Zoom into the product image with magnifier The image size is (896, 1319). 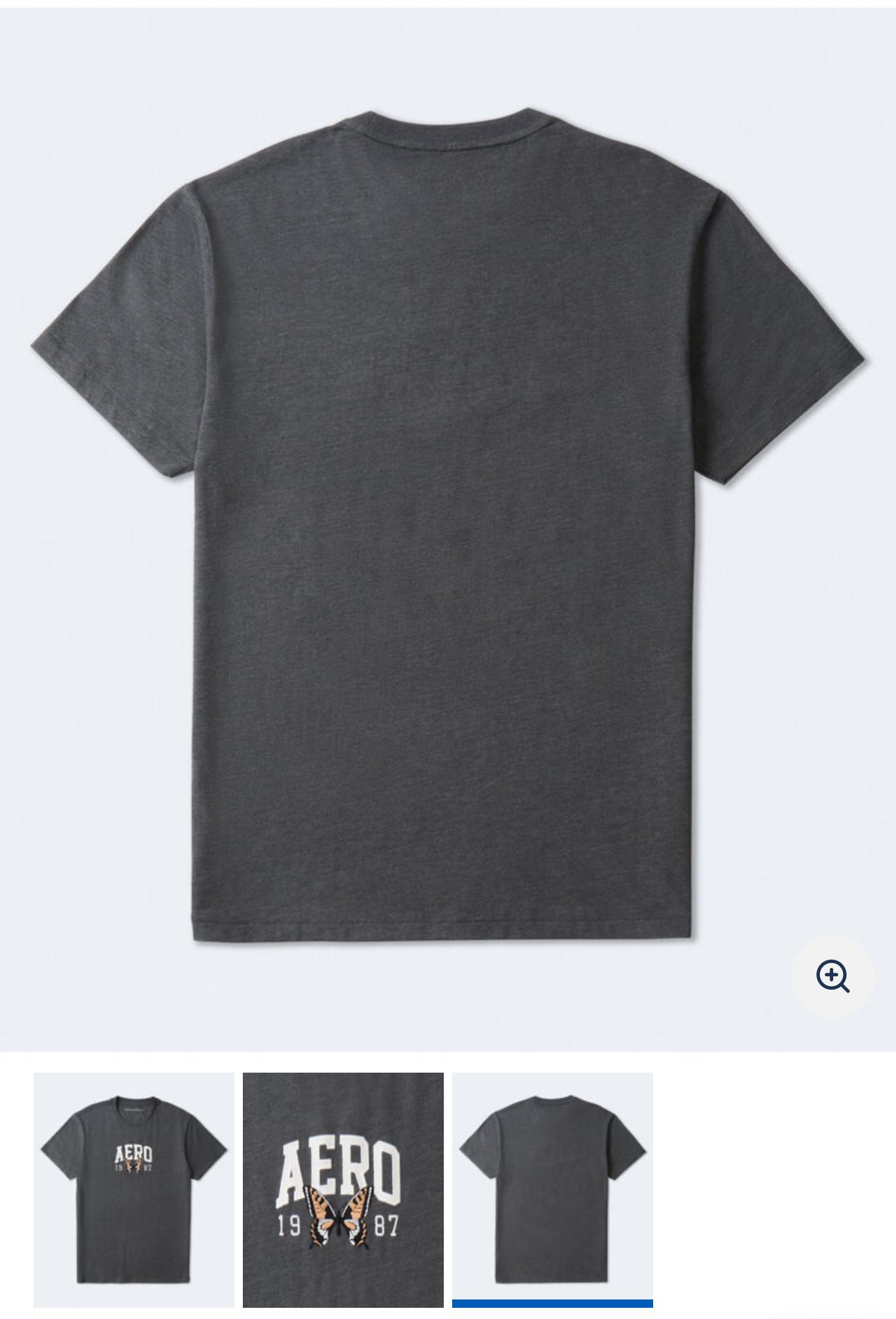pos(832,976)
